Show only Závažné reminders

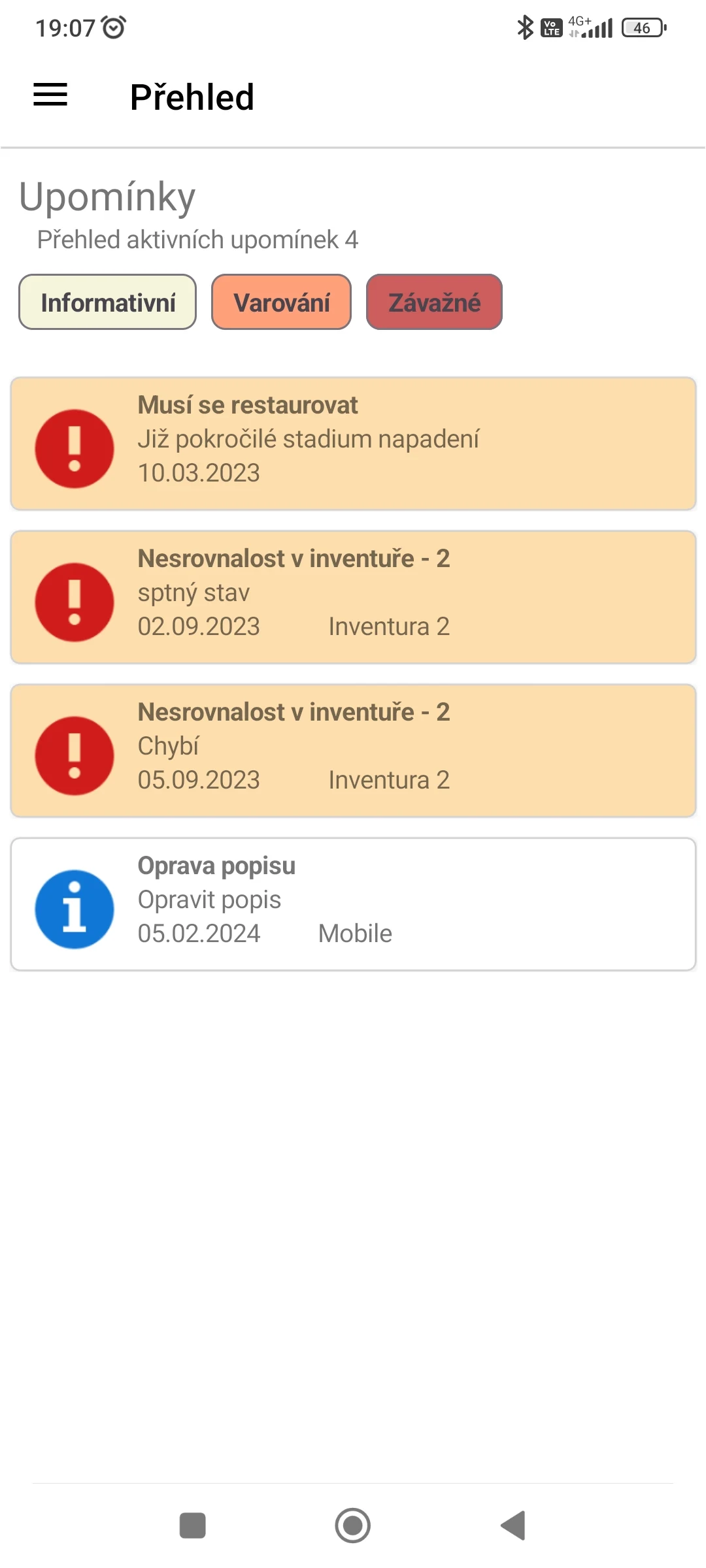click(x=434, y=302)
